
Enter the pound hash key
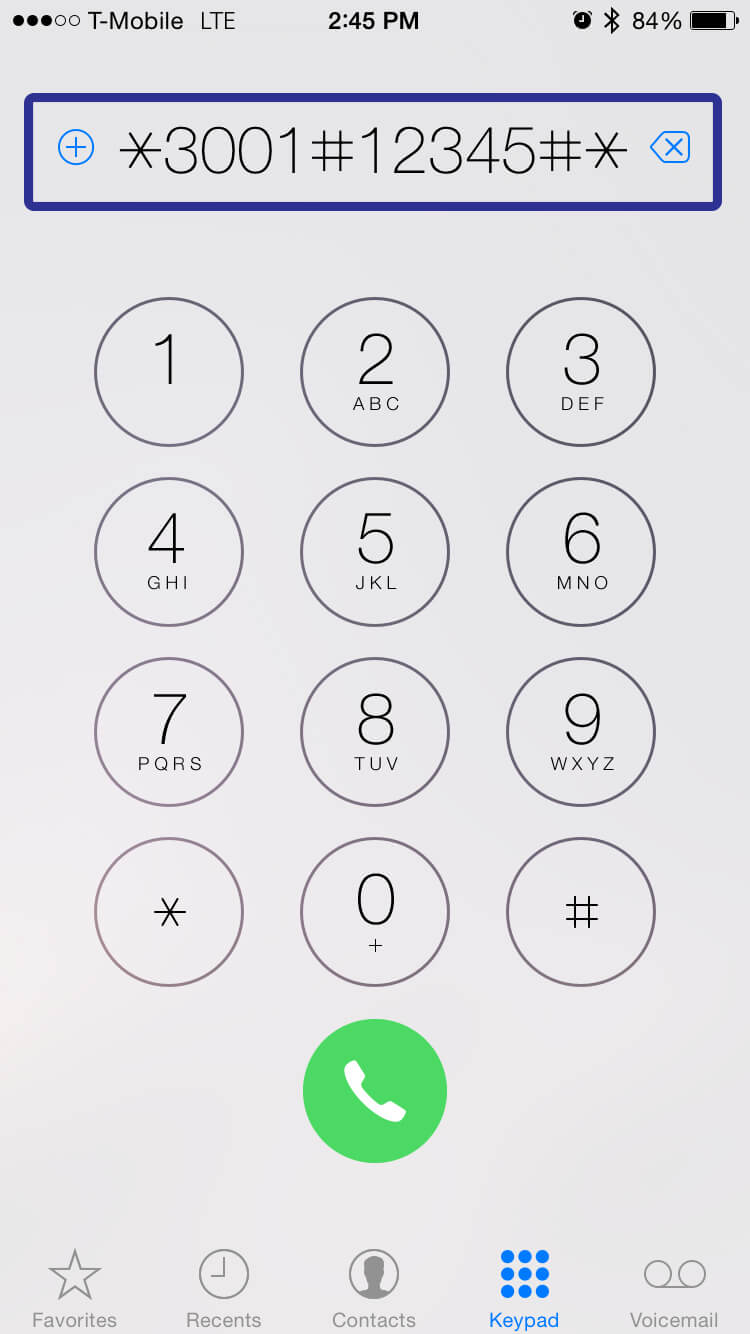[581, 912]
